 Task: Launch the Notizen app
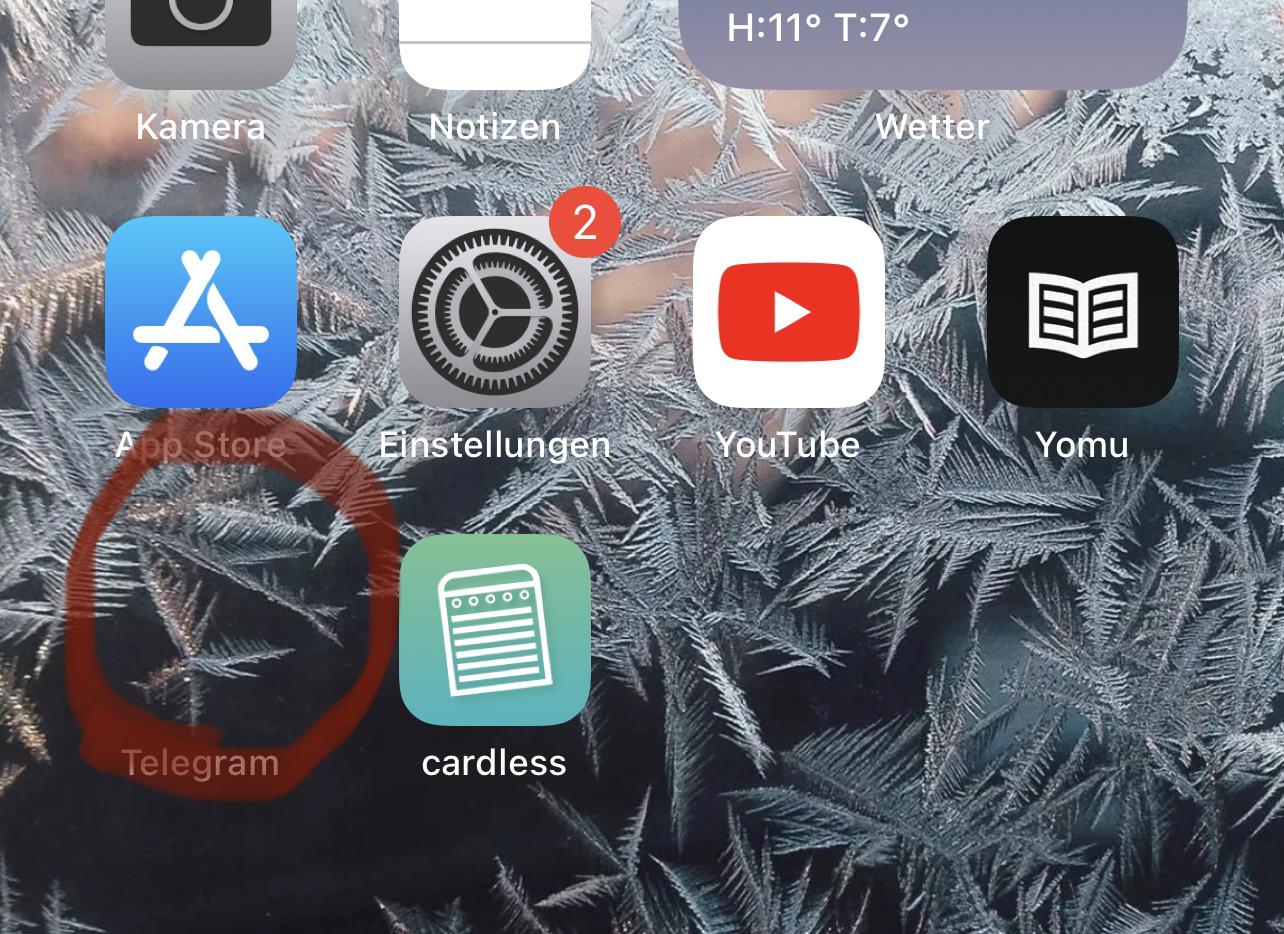[495, 42]
